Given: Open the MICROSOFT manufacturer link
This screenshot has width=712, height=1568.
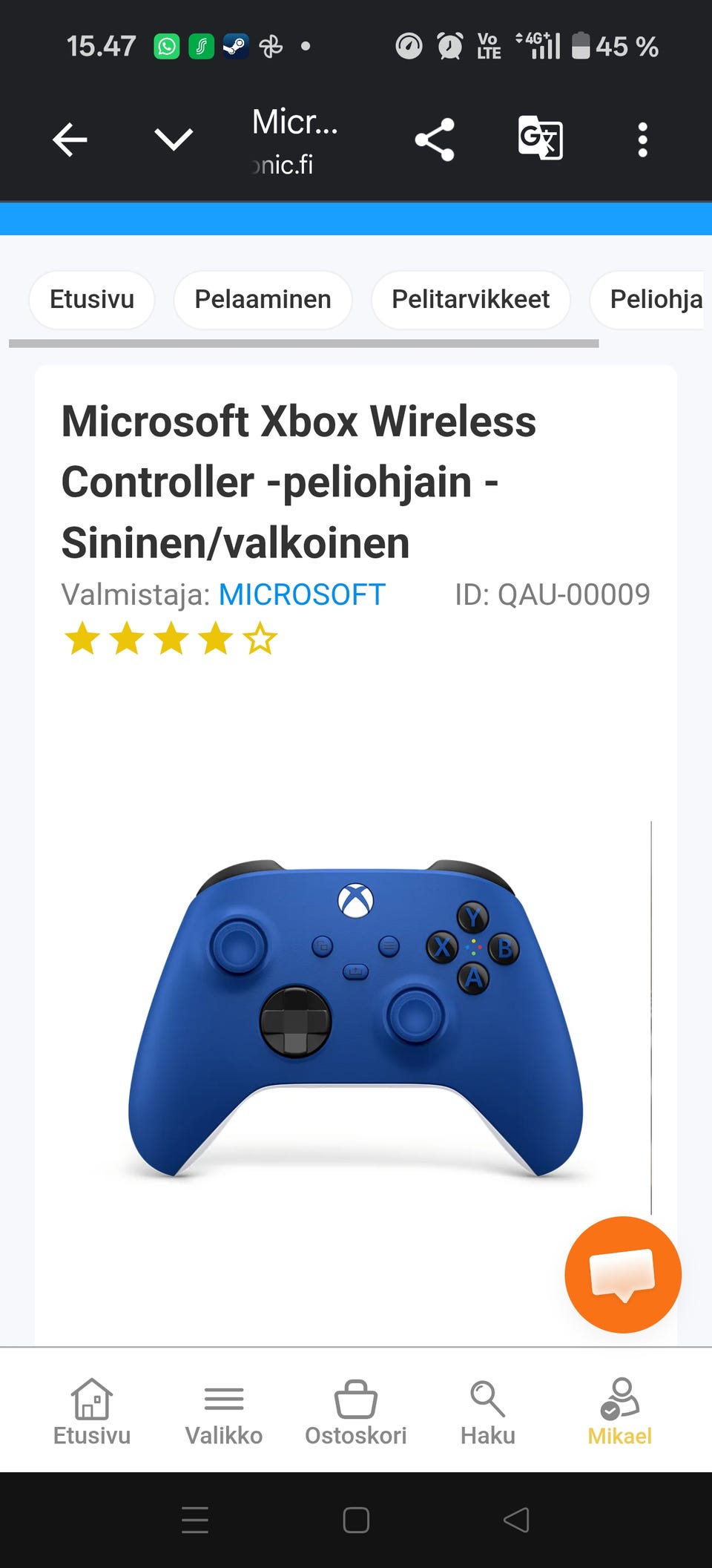Looking at the screenshot, I should coord(302,594).
